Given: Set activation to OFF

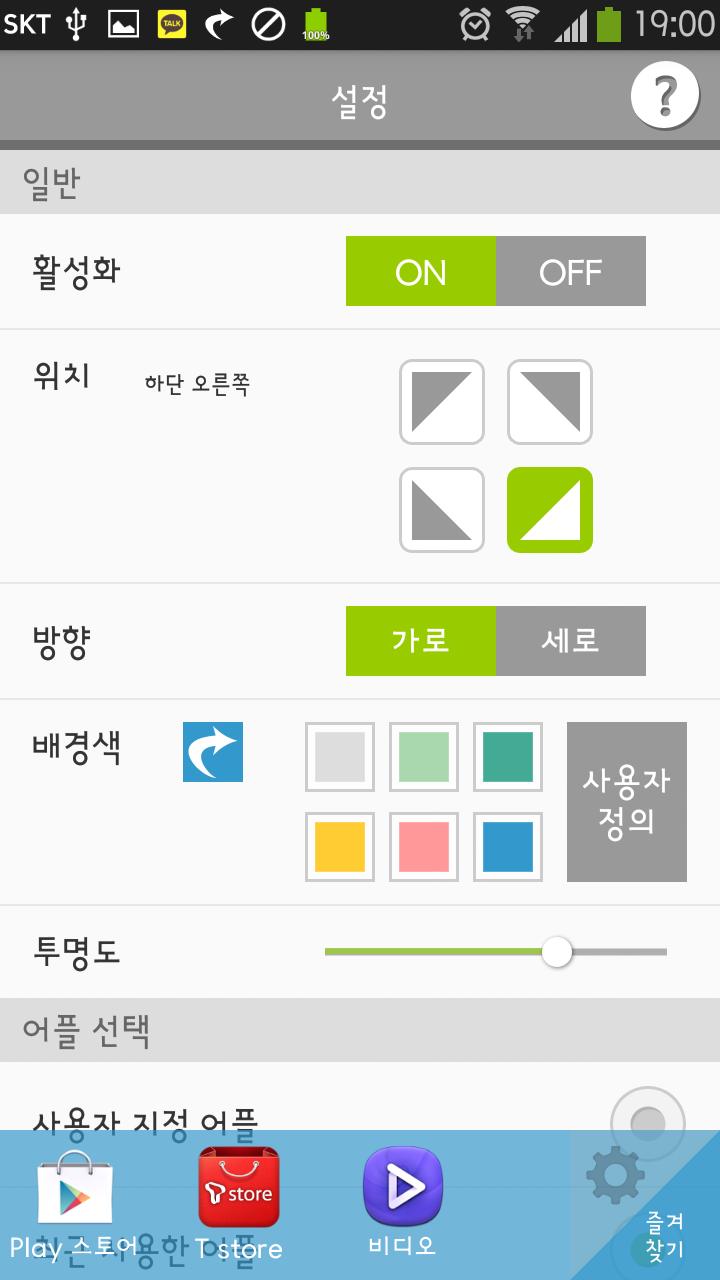Looking at the screenshot, I should 570,271.
